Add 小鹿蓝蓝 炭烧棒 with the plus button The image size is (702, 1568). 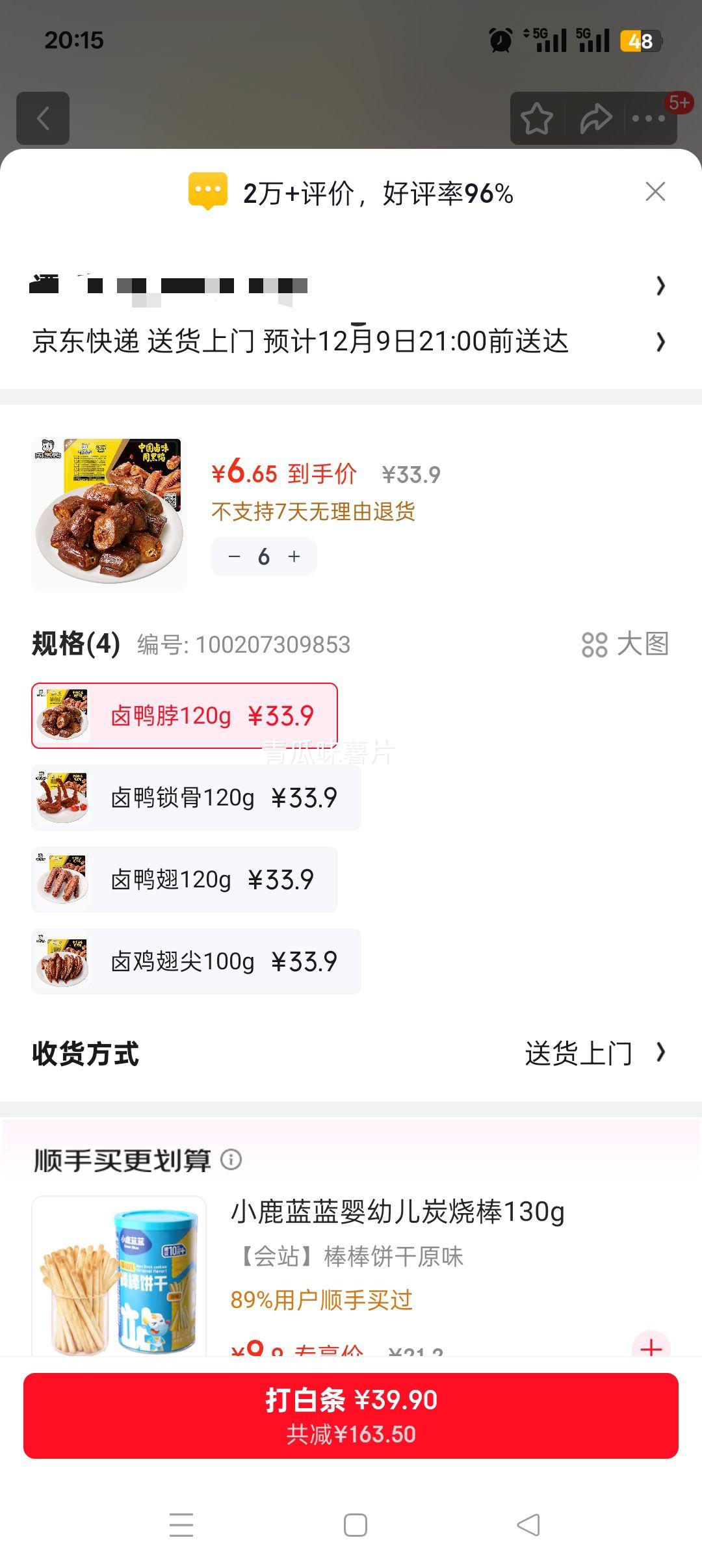pyautogui.click(x=651, y=1346)
